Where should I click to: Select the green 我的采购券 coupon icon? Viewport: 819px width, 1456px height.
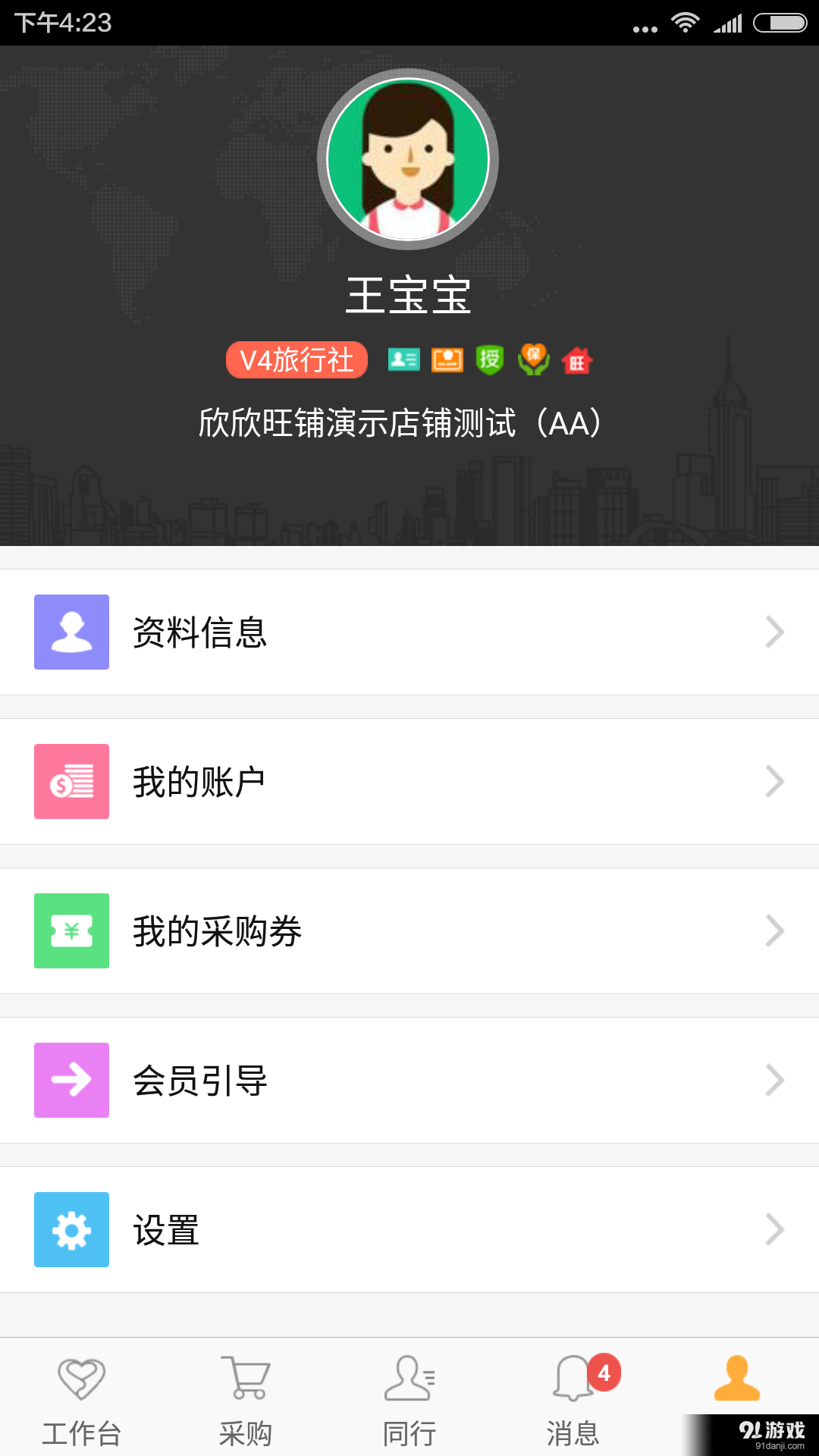click(71, 930)
